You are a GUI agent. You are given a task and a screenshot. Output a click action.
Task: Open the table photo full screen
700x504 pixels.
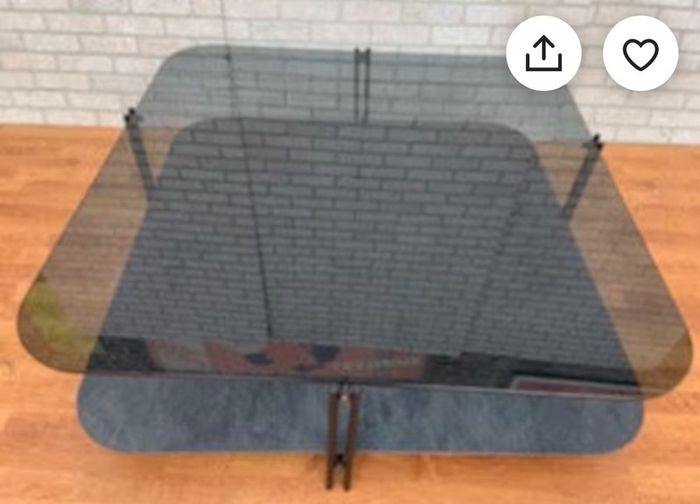point(350,268)
